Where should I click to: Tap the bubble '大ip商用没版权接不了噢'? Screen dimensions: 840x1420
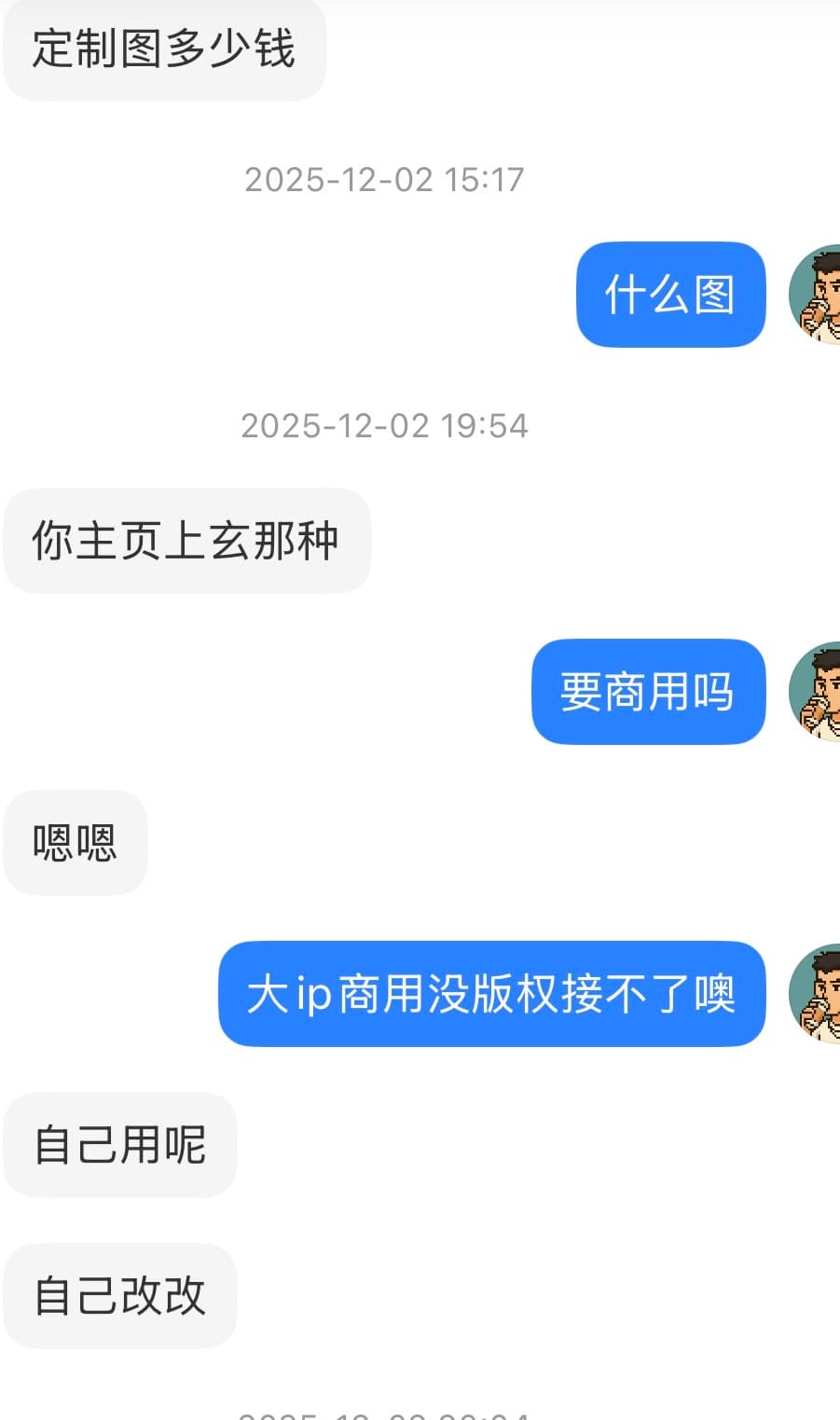point(491,994)
